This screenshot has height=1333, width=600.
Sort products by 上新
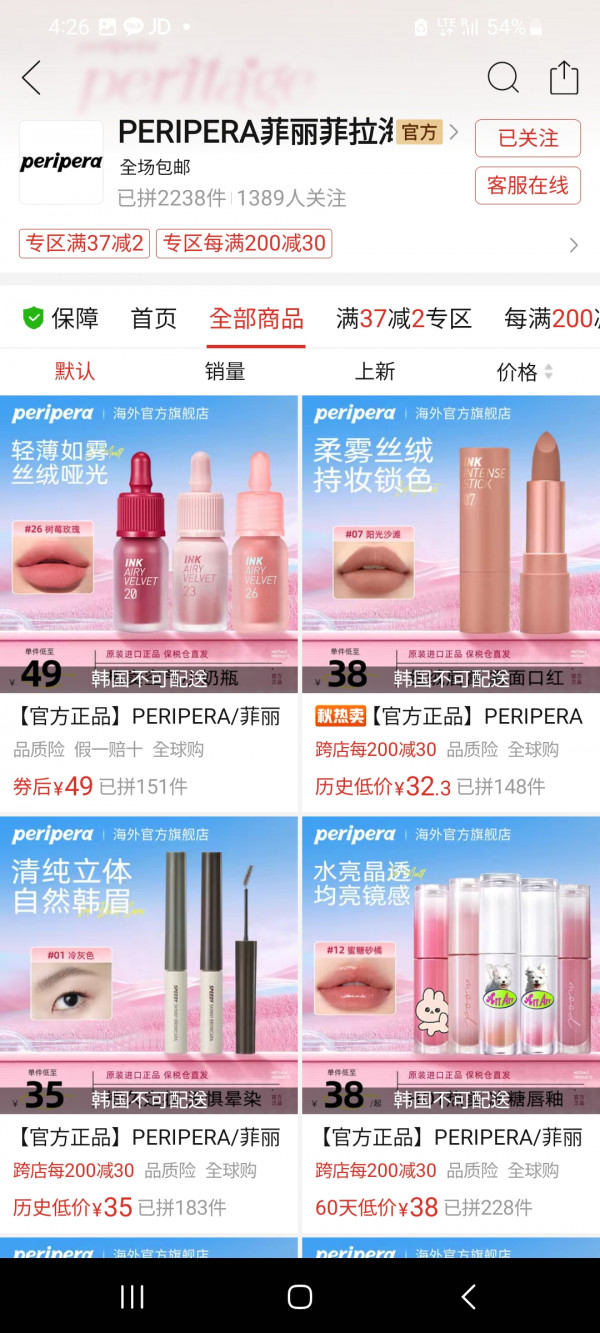click(x=375, y=372)
